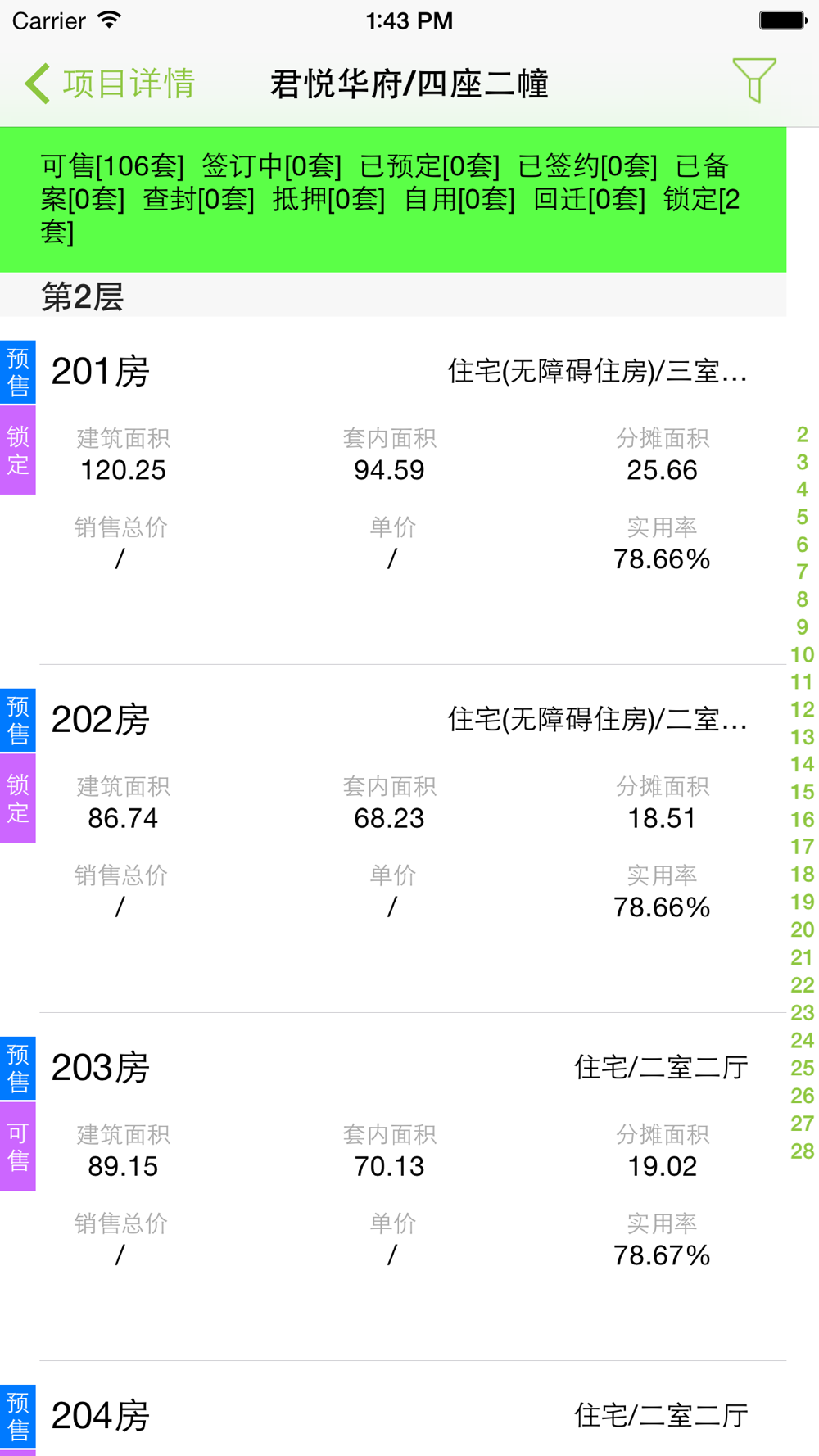Select the 203房 listing

tap(393, 1187)
